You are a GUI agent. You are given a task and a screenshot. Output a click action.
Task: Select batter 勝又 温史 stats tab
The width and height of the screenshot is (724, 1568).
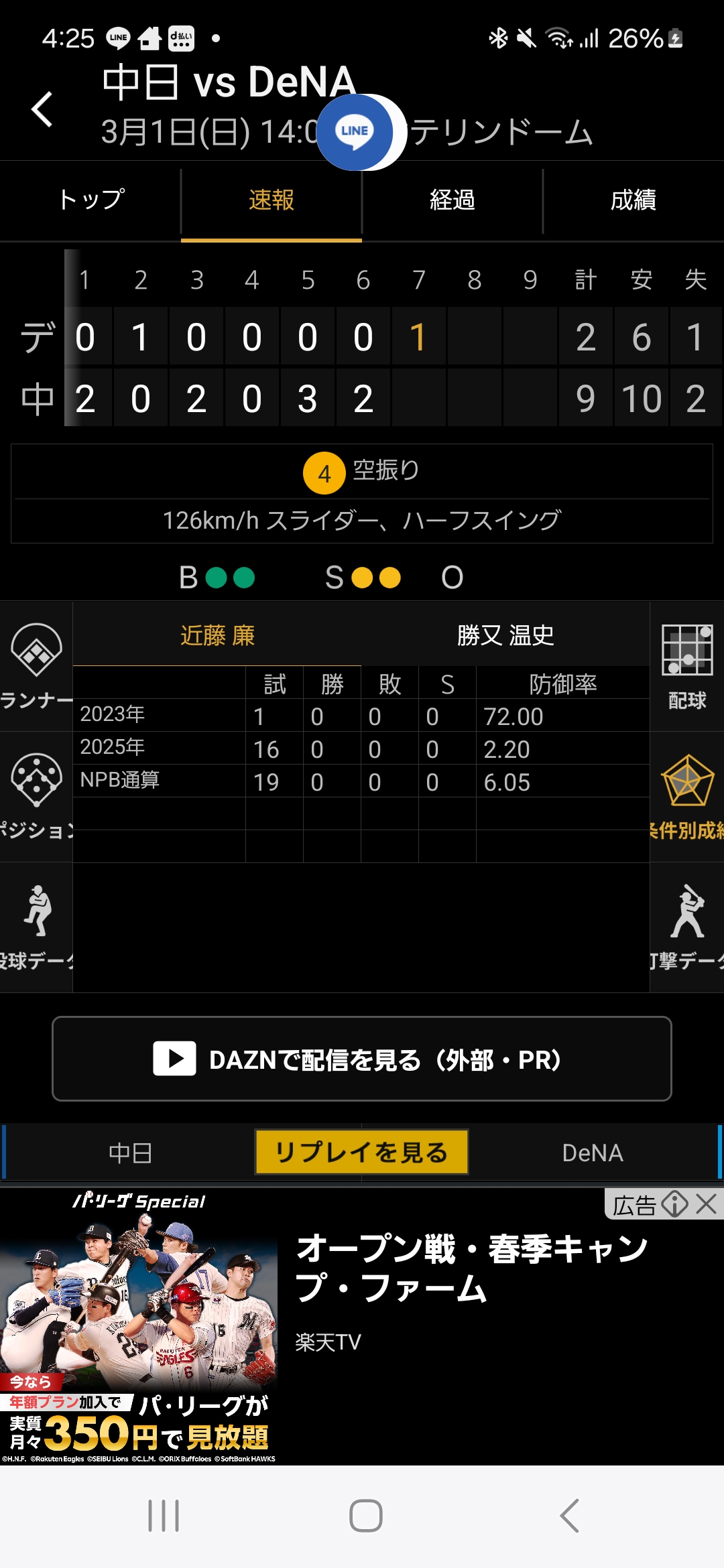point(505,635)
